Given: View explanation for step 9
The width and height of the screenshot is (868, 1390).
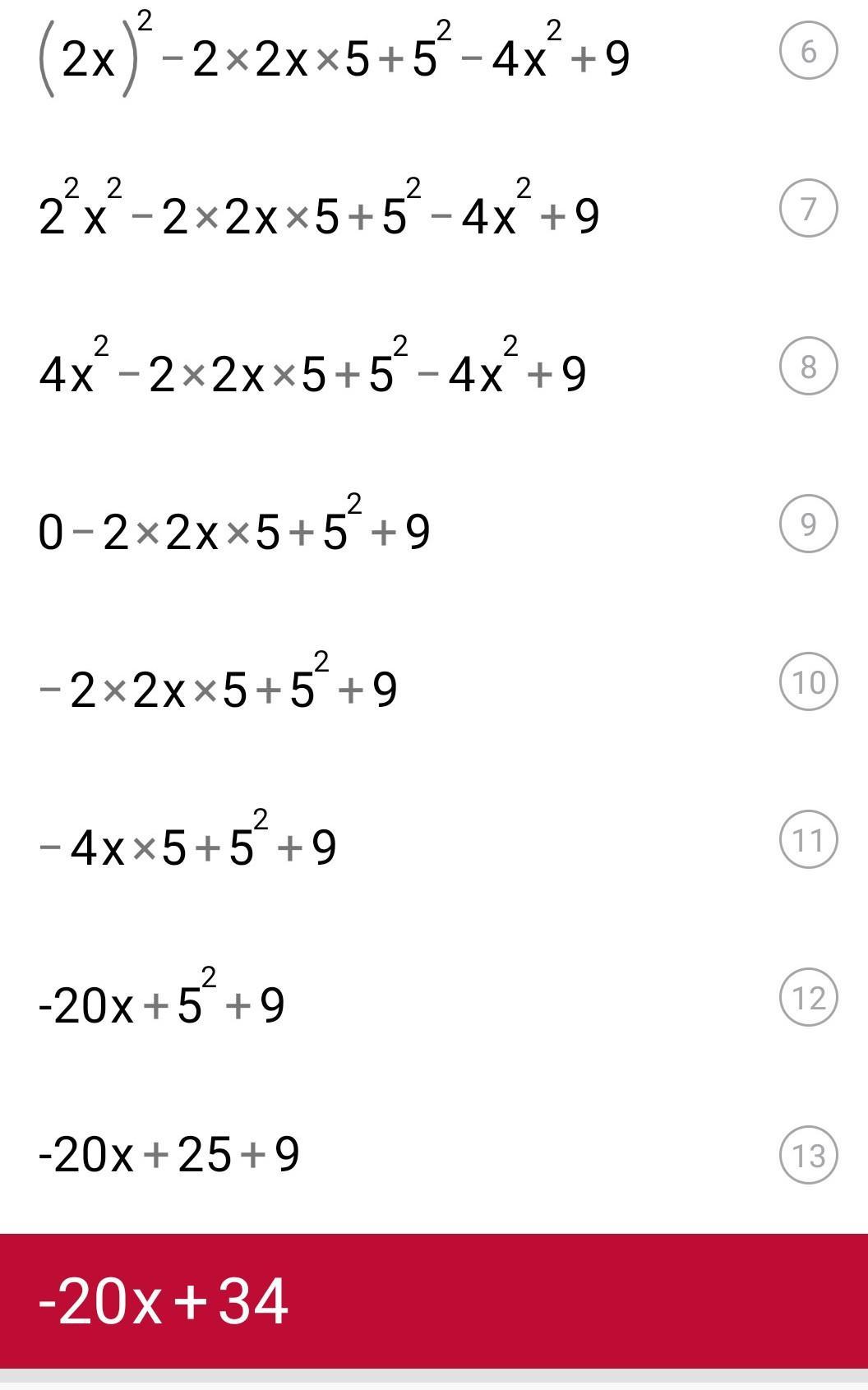Looking at the screenshot, I should pos(808,524).
